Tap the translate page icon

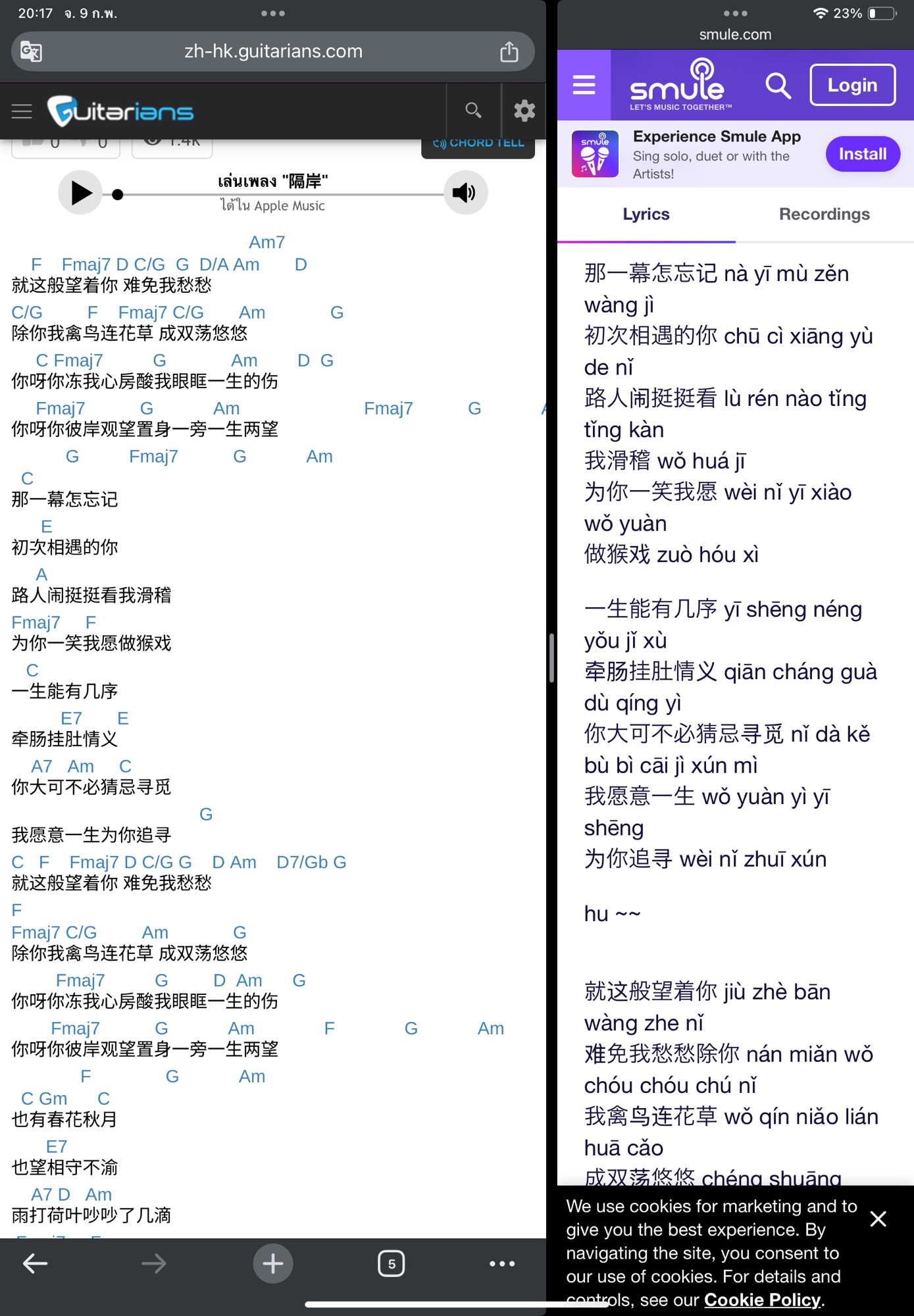(31, 51)
